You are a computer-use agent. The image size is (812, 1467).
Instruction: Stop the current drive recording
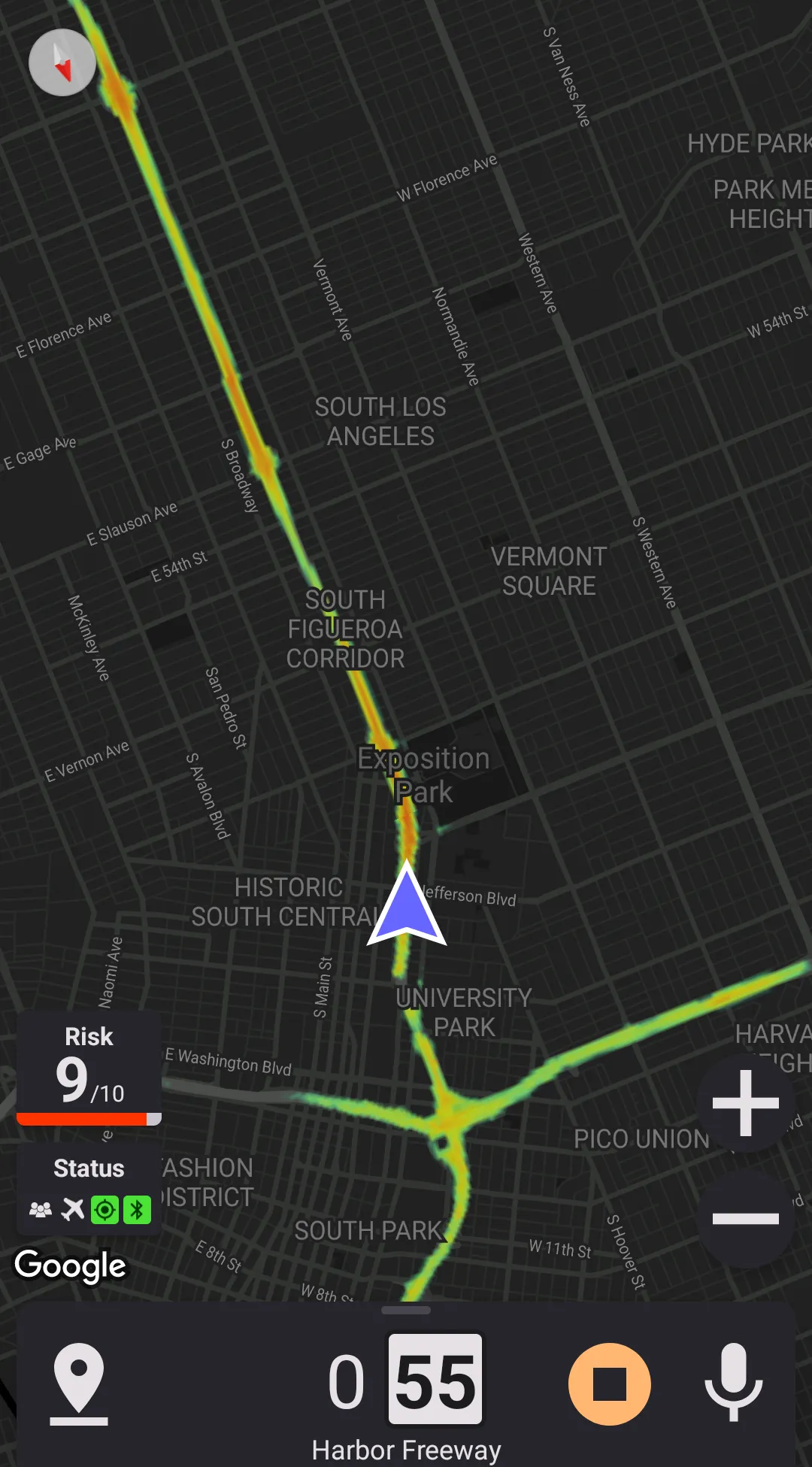[609, 1384]
